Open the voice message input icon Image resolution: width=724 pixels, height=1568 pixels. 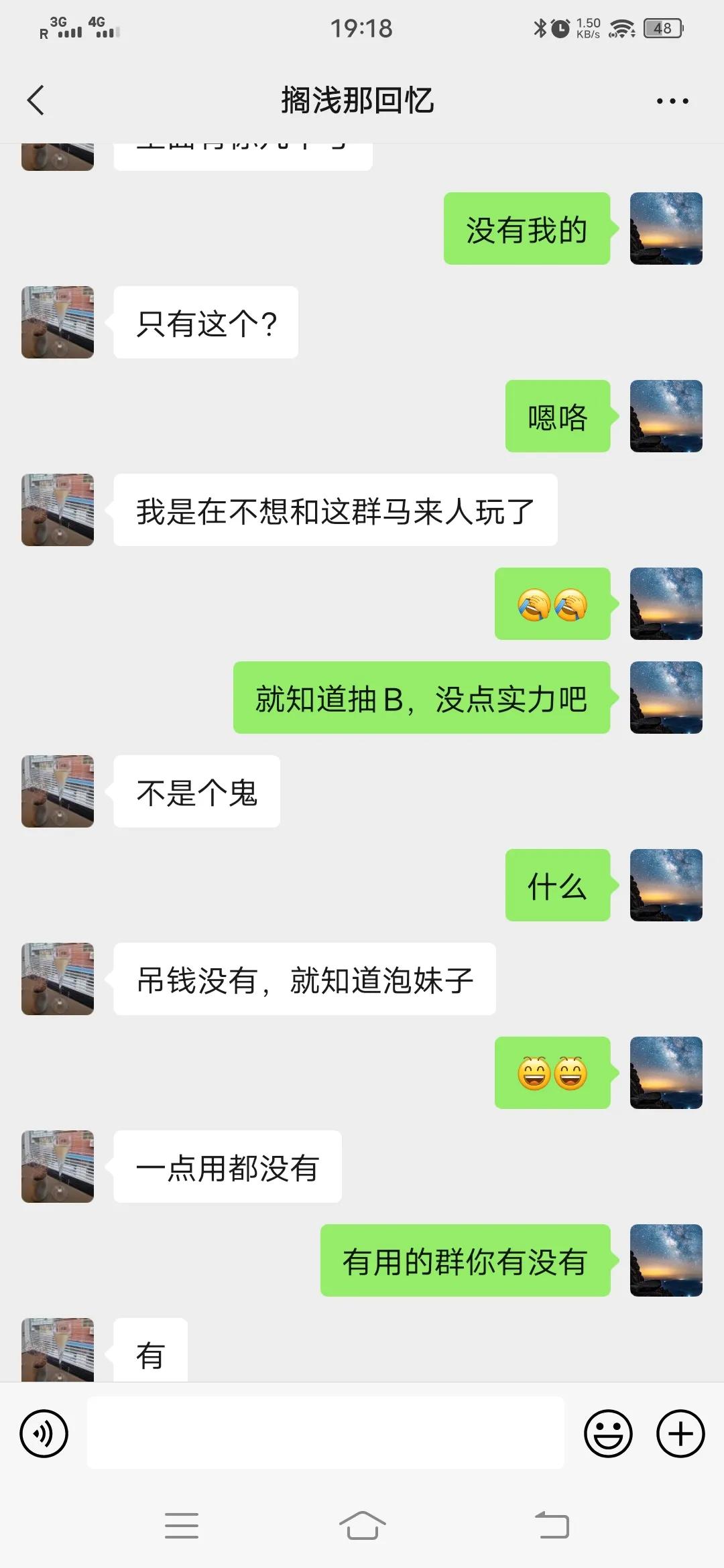(44, 1433)
